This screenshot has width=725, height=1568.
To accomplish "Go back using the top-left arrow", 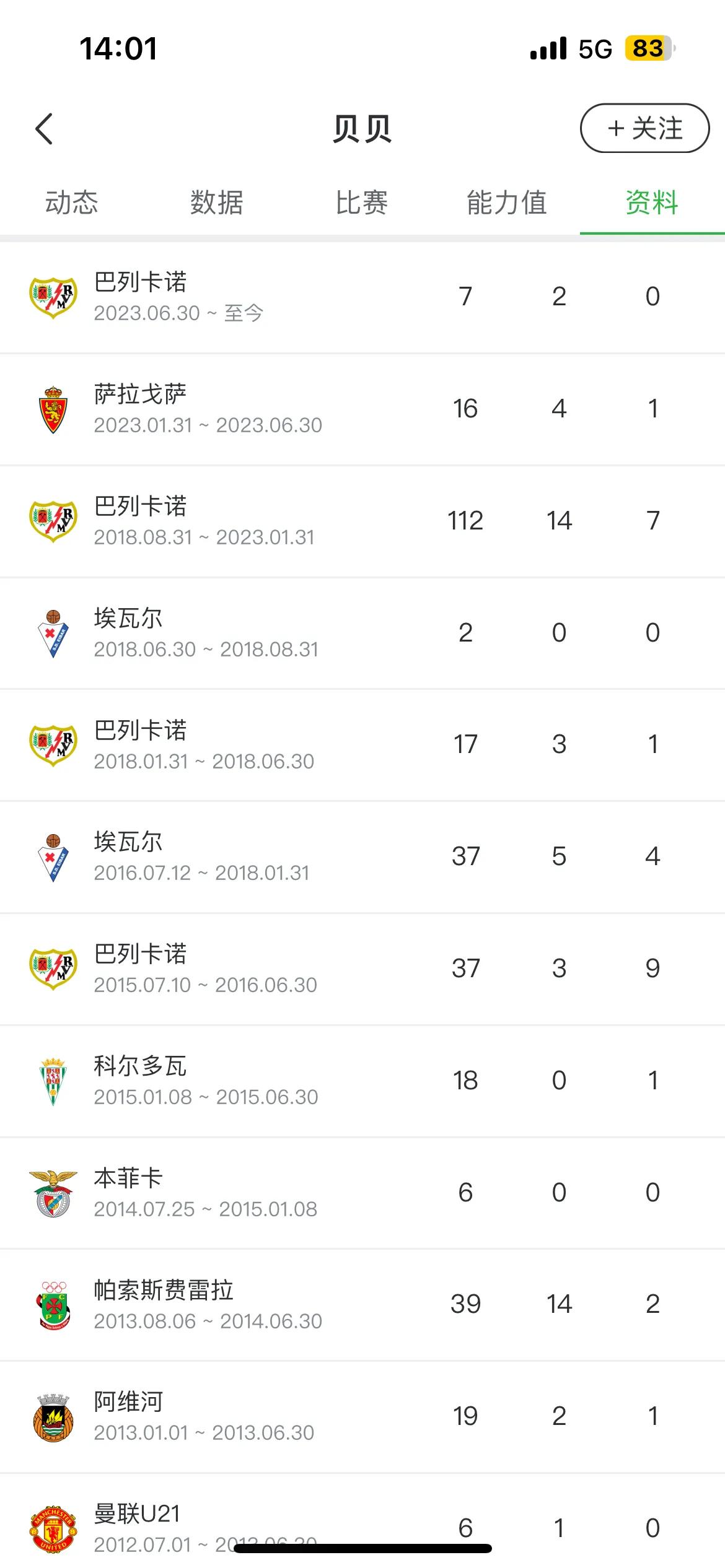I will click(45, 129).
